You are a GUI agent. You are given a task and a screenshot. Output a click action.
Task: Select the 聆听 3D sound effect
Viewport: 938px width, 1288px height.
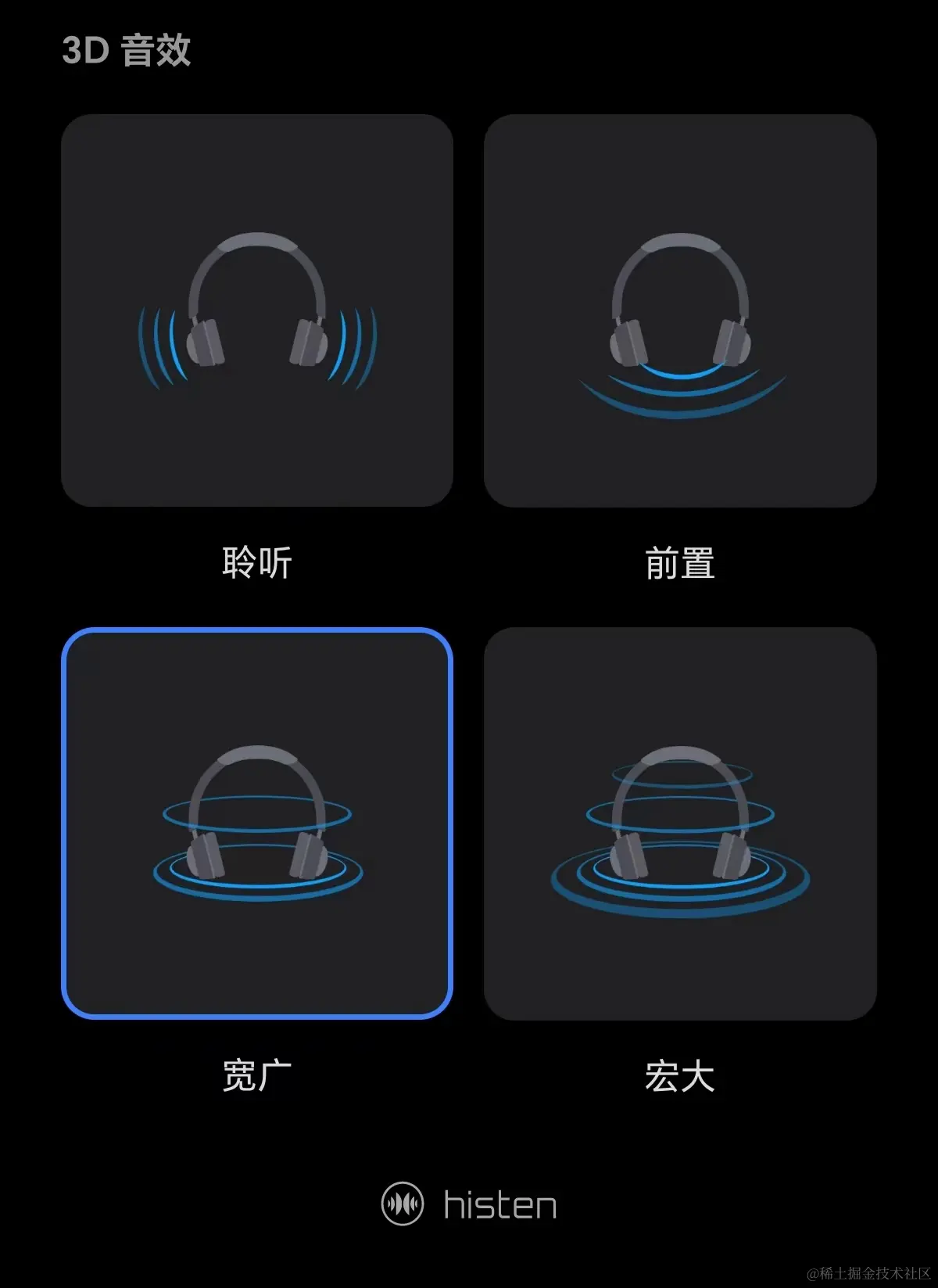[257, 310]
